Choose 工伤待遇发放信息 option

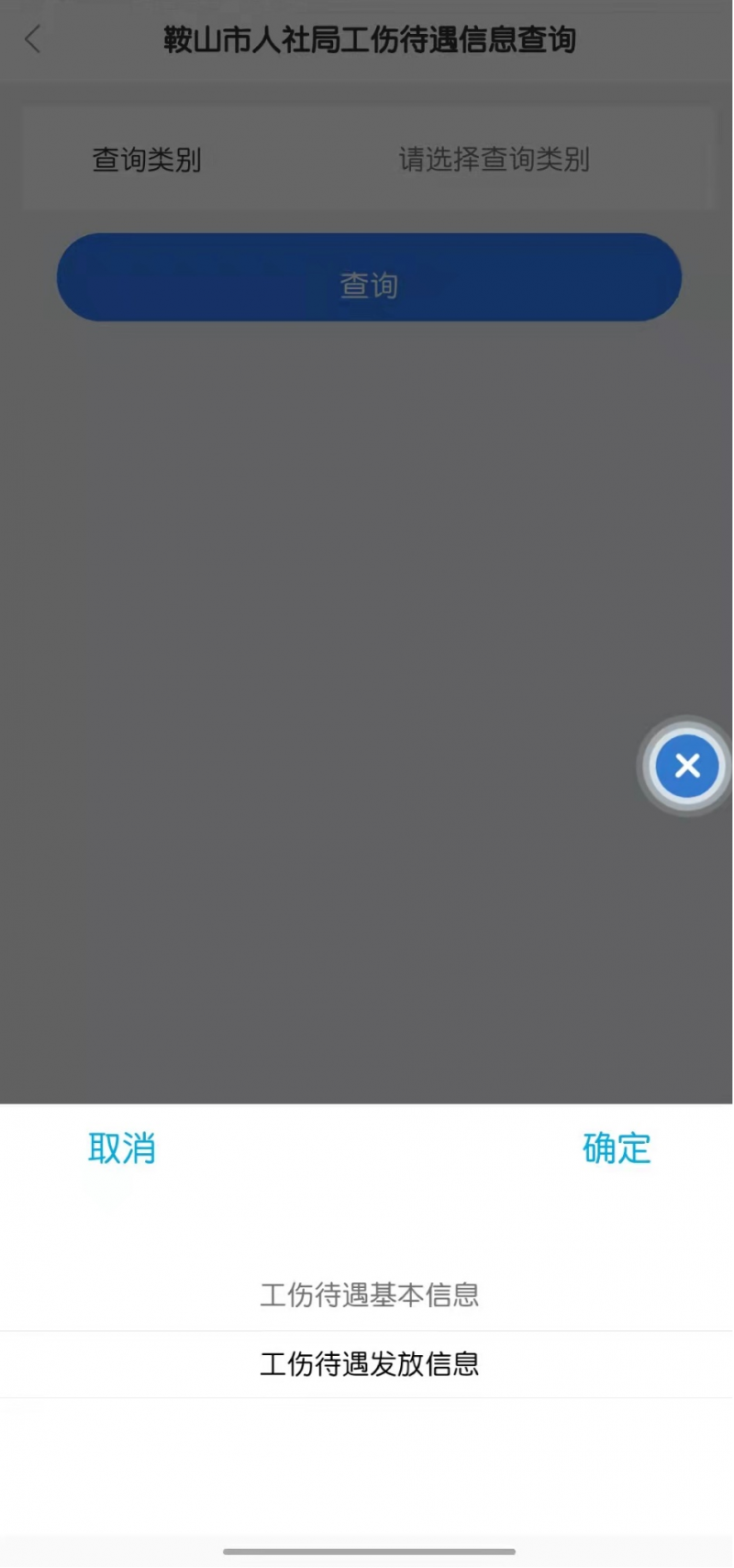(x=369, y=1364)
